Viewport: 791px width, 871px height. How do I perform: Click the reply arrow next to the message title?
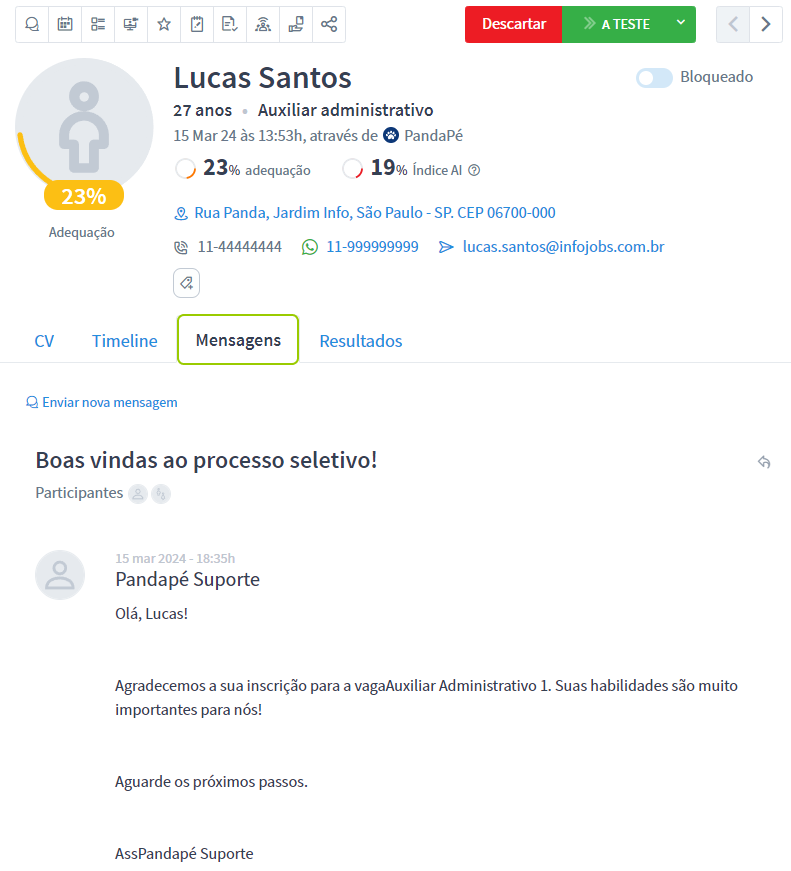pyautogui.click(x=764, y=462)
